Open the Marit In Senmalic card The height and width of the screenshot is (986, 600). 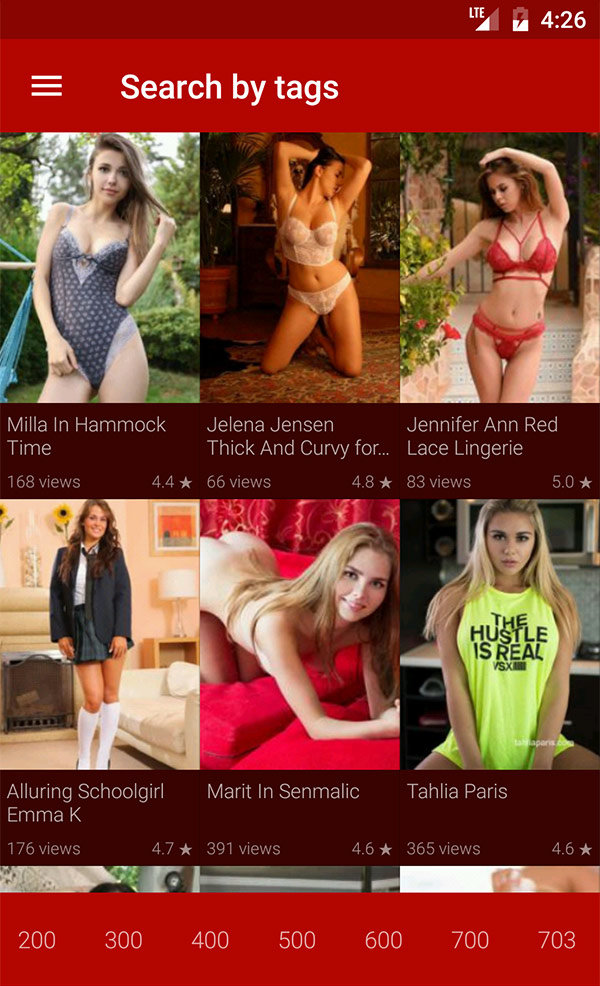(x=299, y=682)
